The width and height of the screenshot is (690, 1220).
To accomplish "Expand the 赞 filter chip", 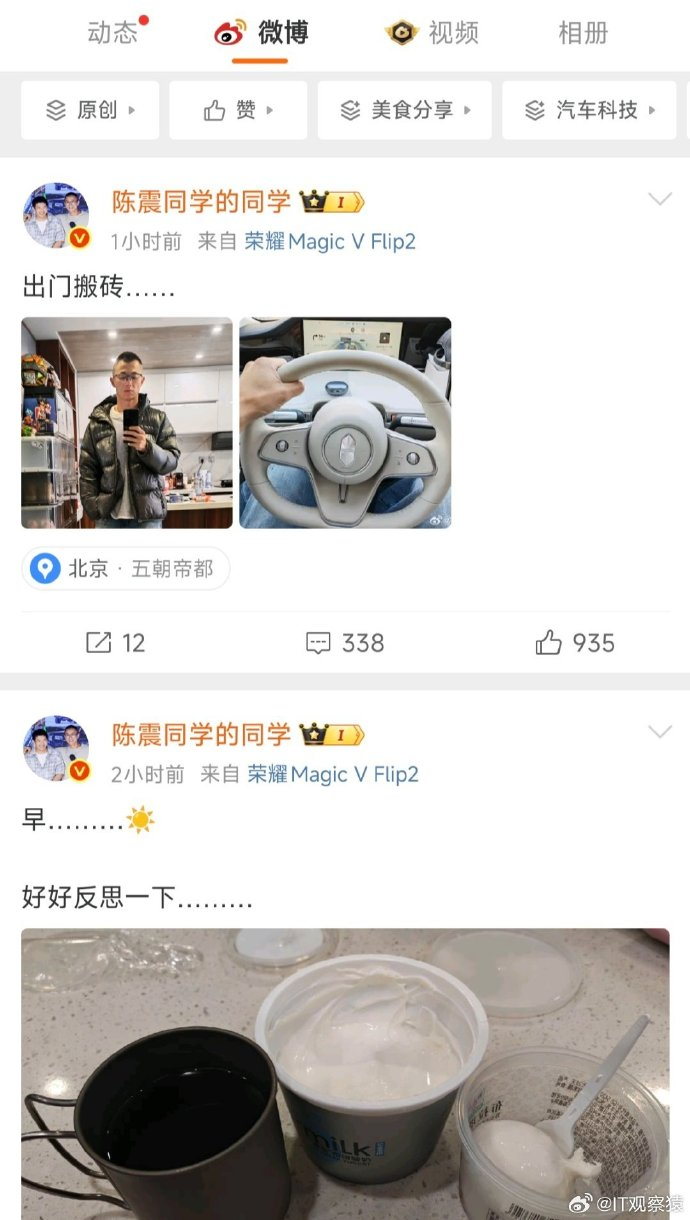I will (x=238, y=110).
